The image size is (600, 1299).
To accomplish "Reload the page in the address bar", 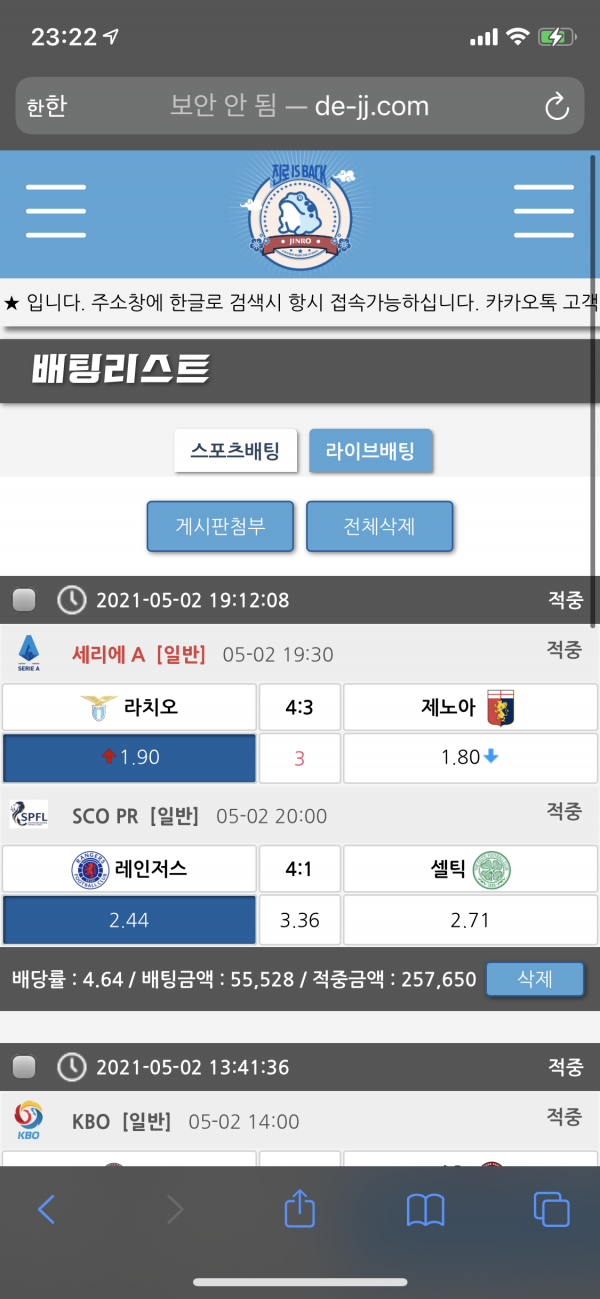I will point(556,106).
